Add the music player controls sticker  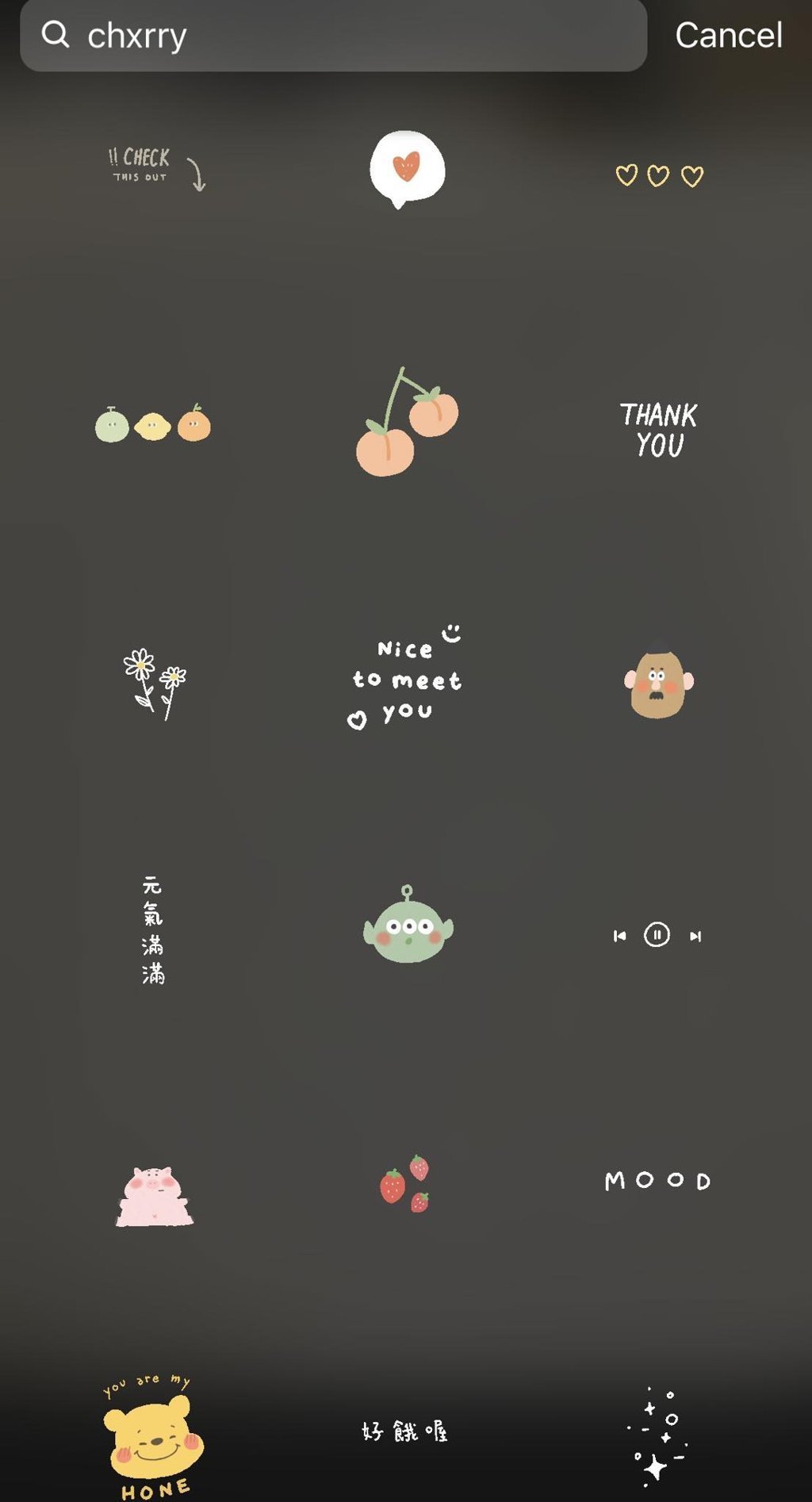657,936
